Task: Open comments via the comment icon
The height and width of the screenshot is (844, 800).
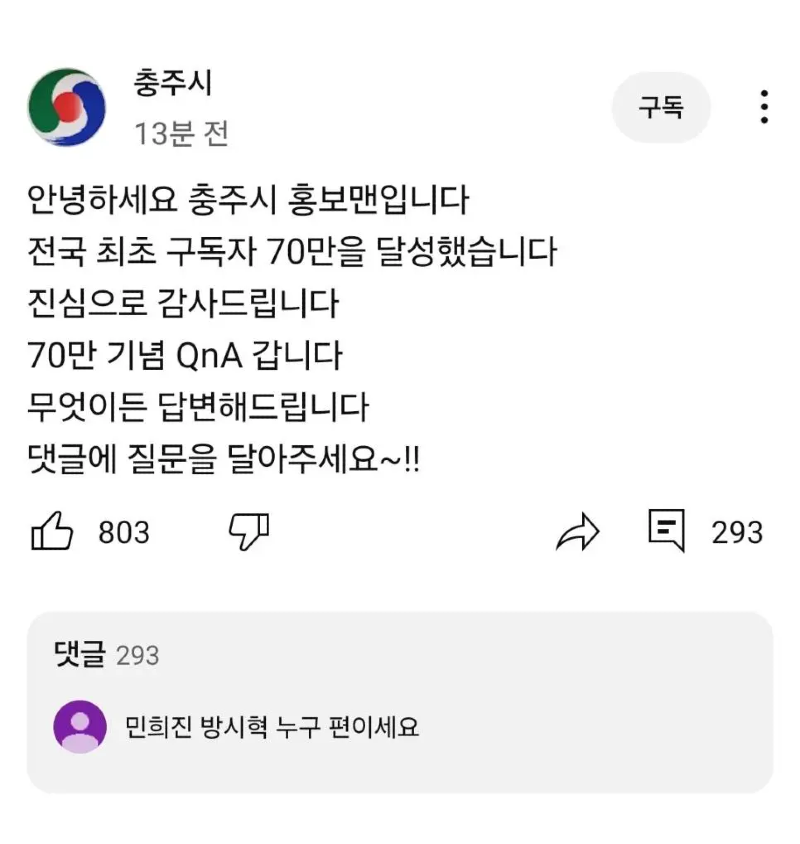Action: 667,531
